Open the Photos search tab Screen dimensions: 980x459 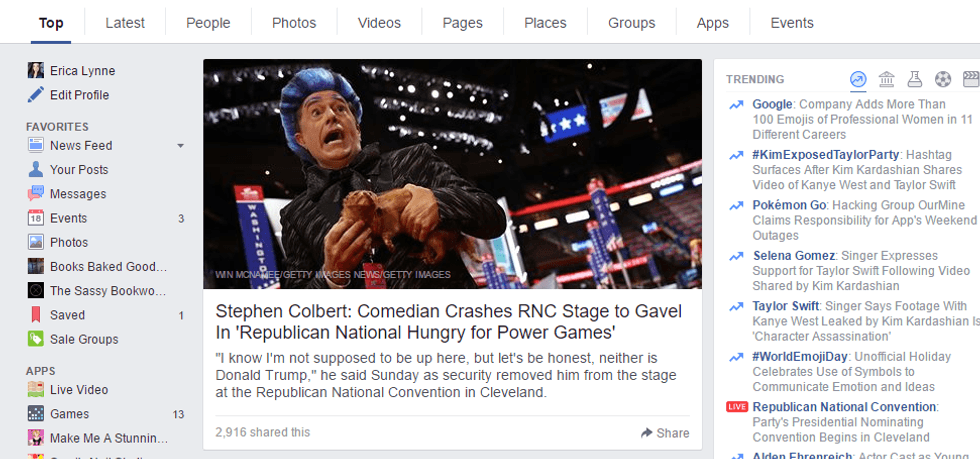(294, 22)
